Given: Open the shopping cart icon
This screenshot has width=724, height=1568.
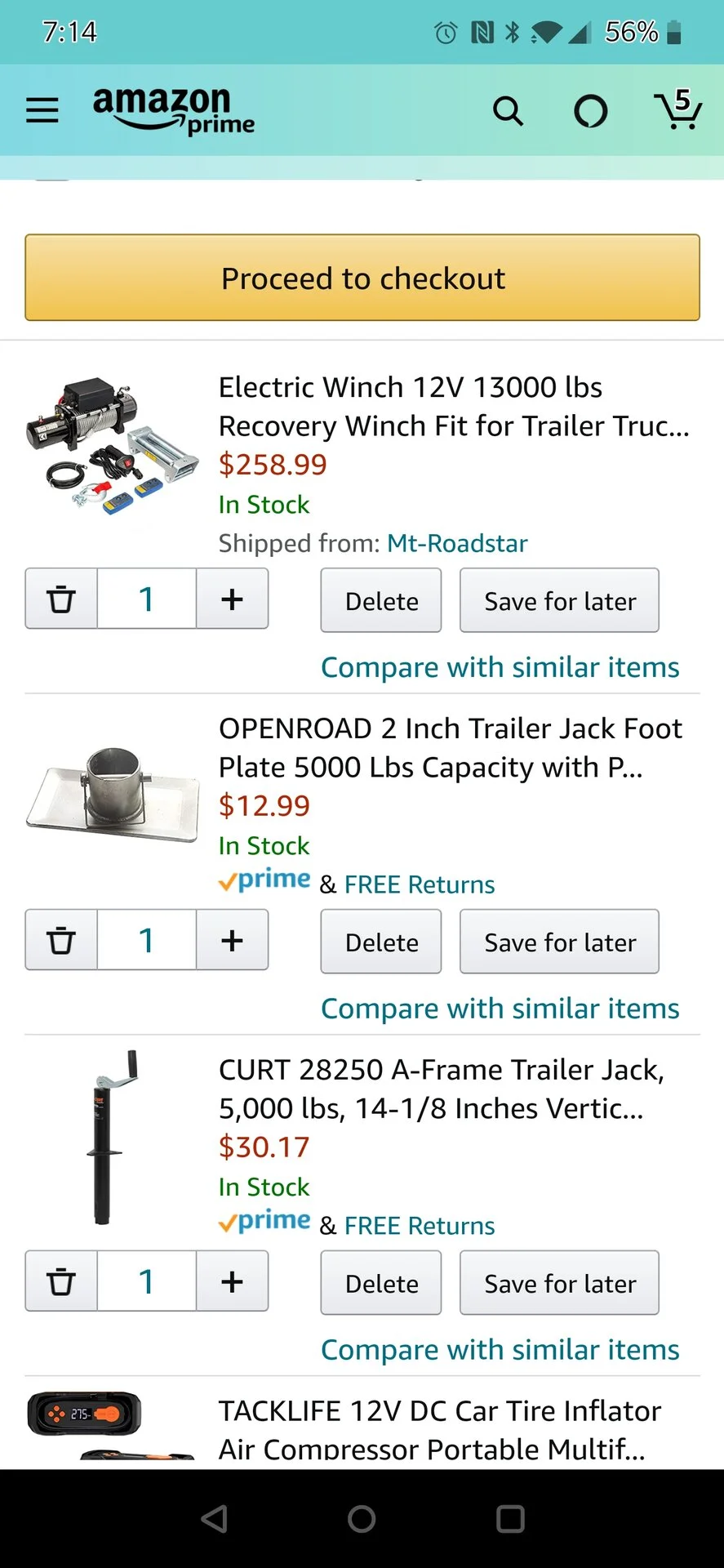Looking at the screenshot, I should click(677, 109).
